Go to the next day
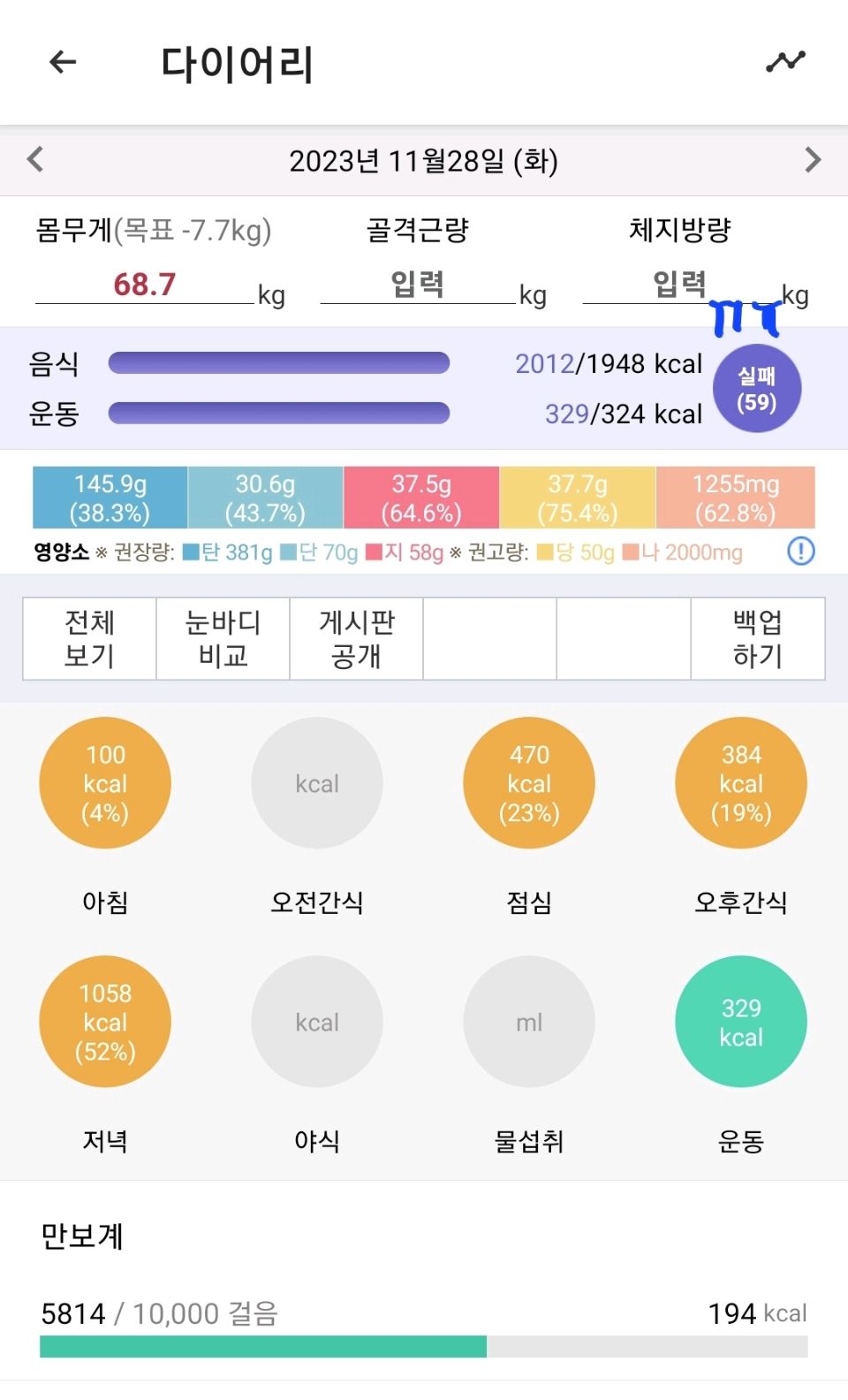Image resolution: width=848 pixels, height=1400 pixels. (x=813, y=160)
